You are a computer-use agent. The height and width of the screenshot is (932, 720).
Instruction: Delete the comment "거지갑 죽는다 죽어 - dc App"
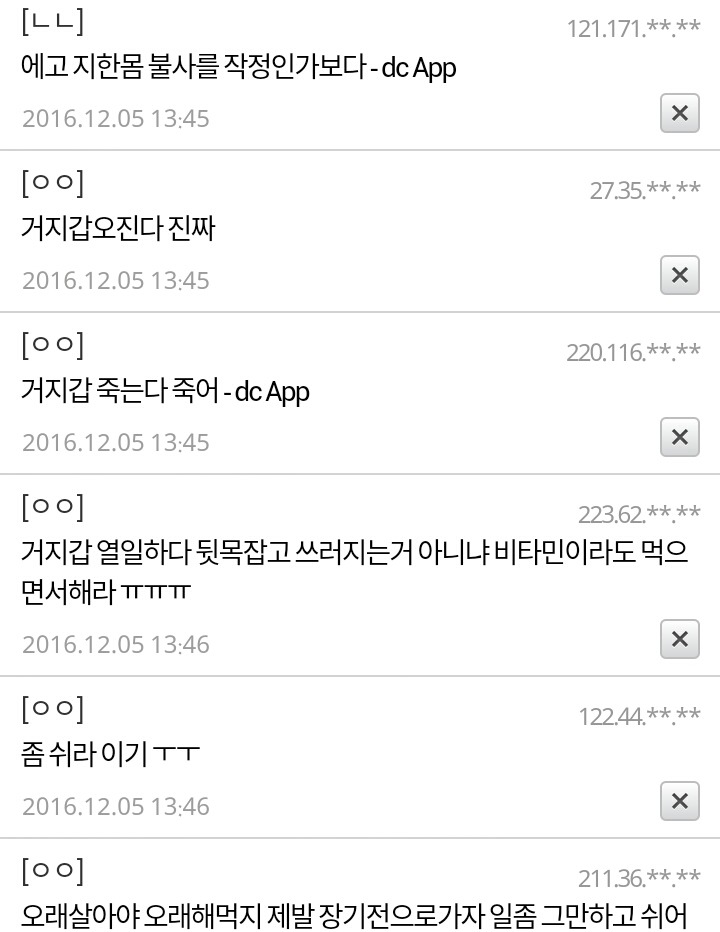(x=679, y=438)
